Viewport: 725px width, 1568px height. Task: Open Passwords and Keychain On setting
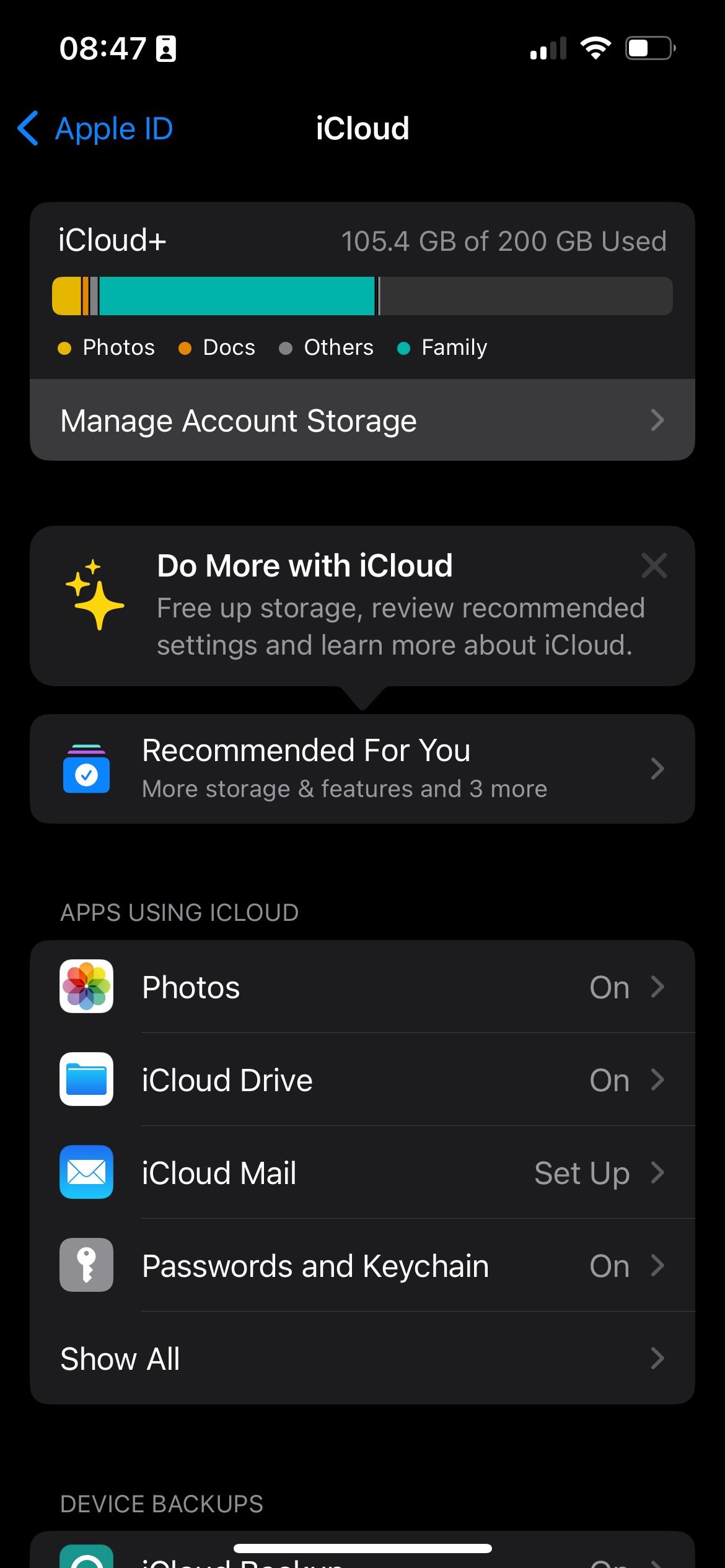tap(609, 1265)
